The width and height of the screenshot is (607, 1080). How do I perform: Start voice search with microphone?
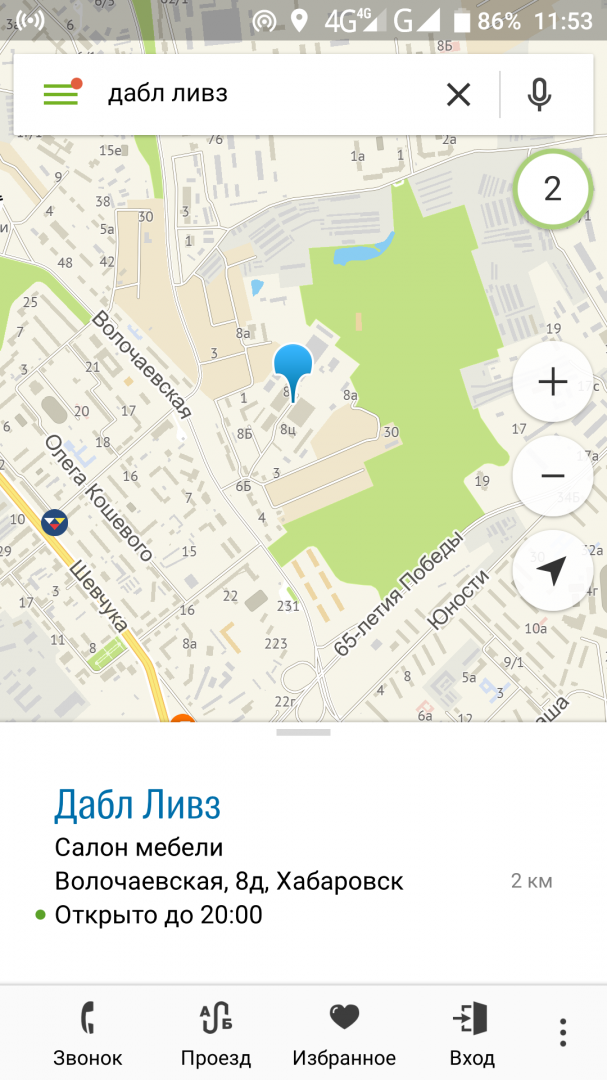coord(539,94)
